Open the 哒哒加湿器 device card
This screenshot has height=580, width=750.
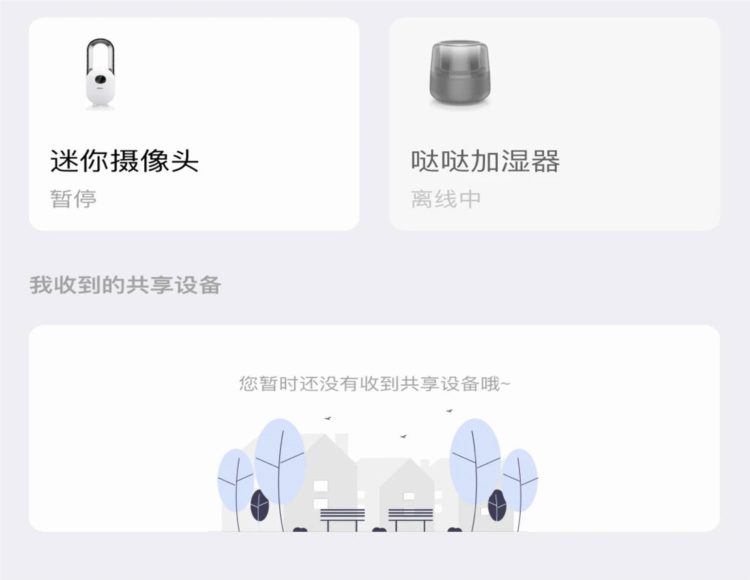tap(554, 124)
